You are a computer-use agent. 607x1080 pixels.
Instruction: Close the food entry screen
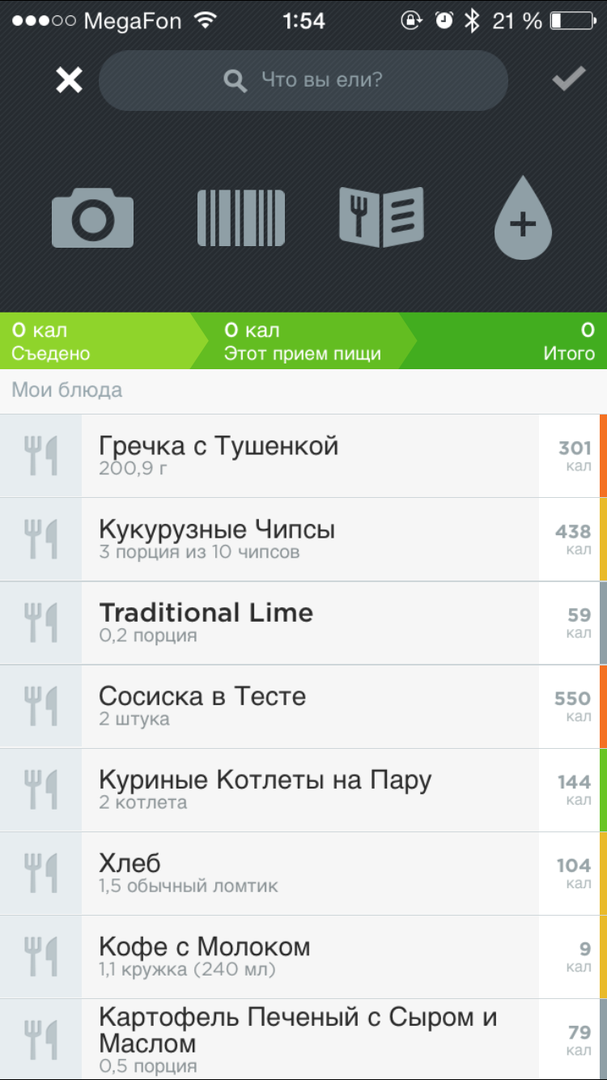click(69, 80)
